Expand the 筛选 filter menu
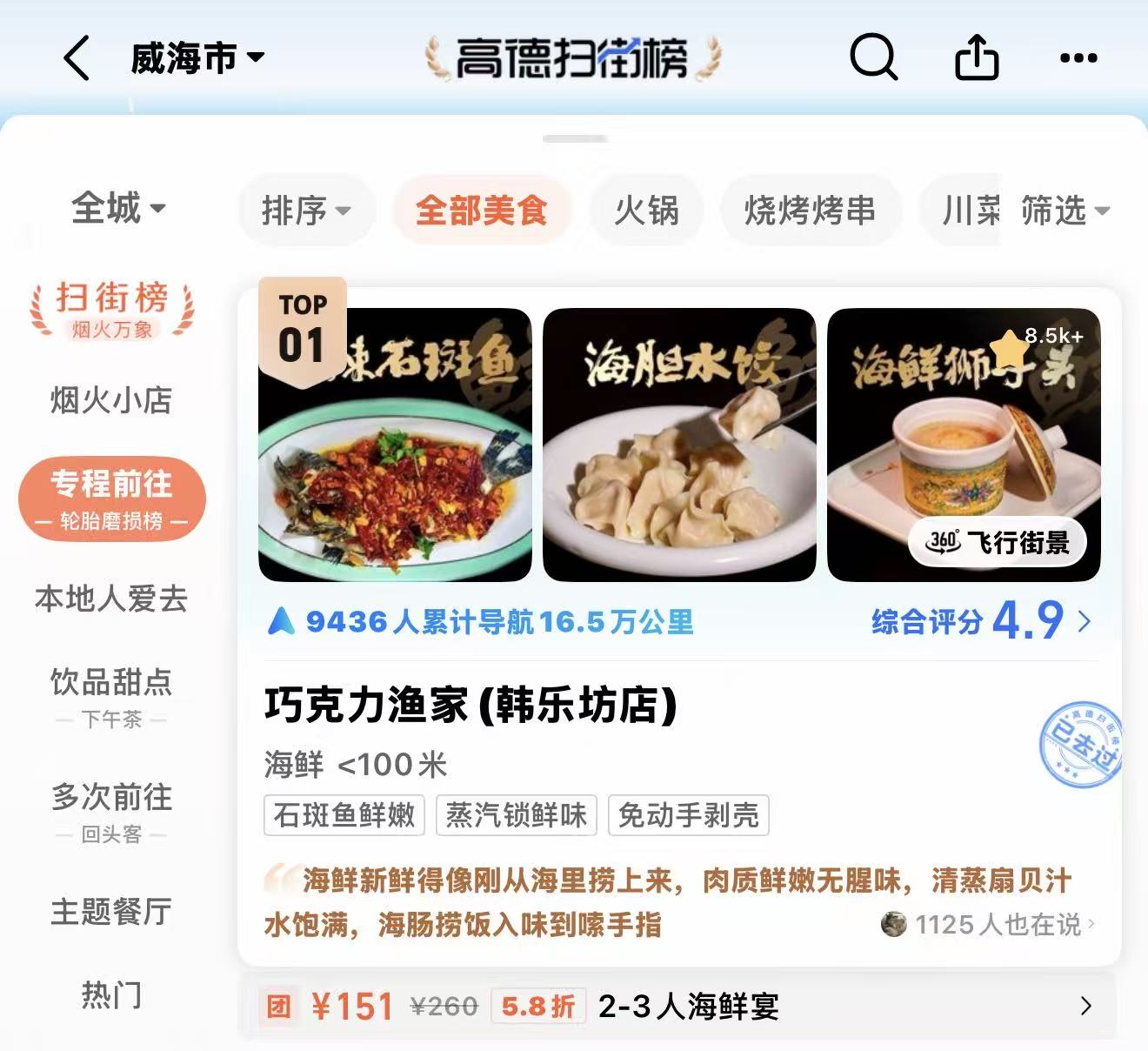The image size is (1148, 1051). tap(1065, 211)
